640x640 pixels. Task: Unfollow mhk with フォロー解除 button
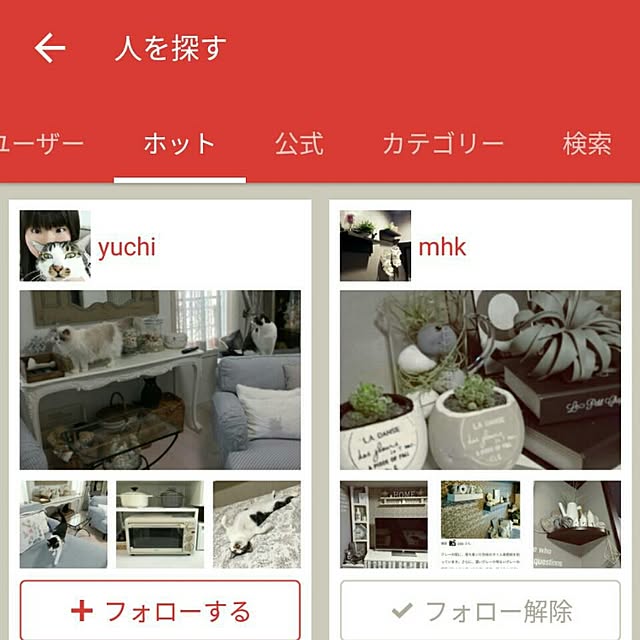point(480,610)
